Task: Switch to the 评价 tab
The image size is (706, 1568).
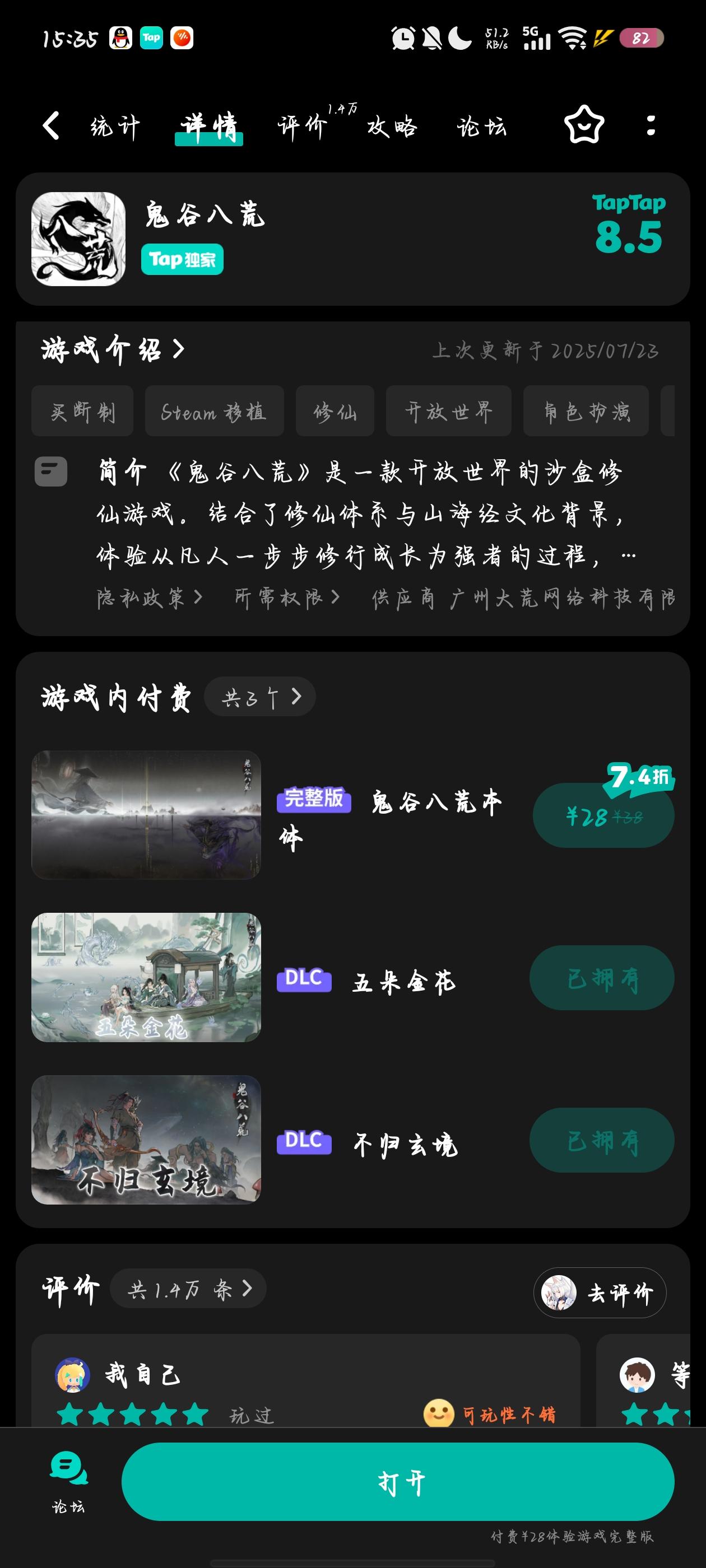Action: tap(303, 128)
